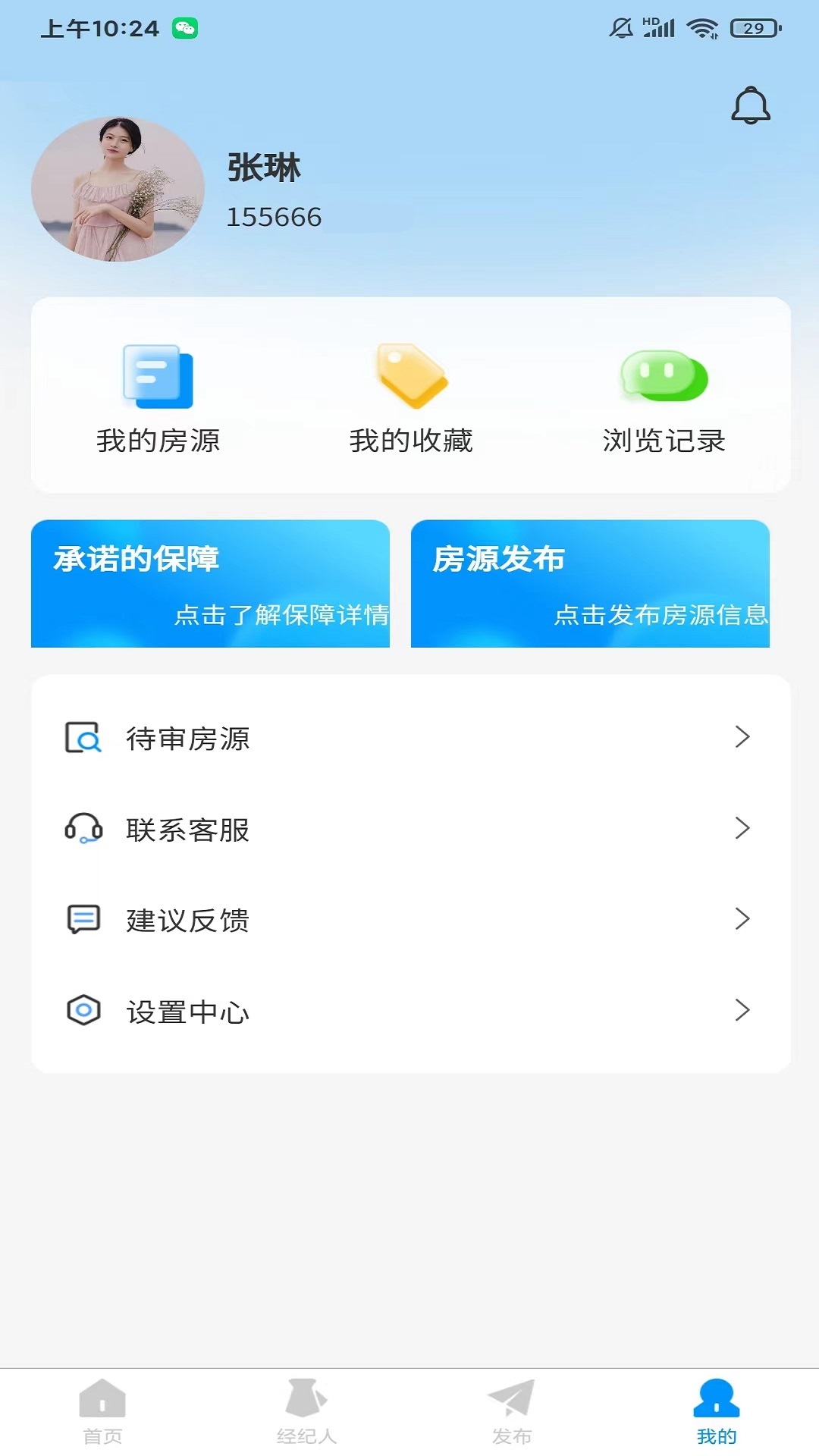This screenshot has width=819, height=1456.
Task: Open the 房源发布 blue banner card
Action: click(x=589, y=584)
